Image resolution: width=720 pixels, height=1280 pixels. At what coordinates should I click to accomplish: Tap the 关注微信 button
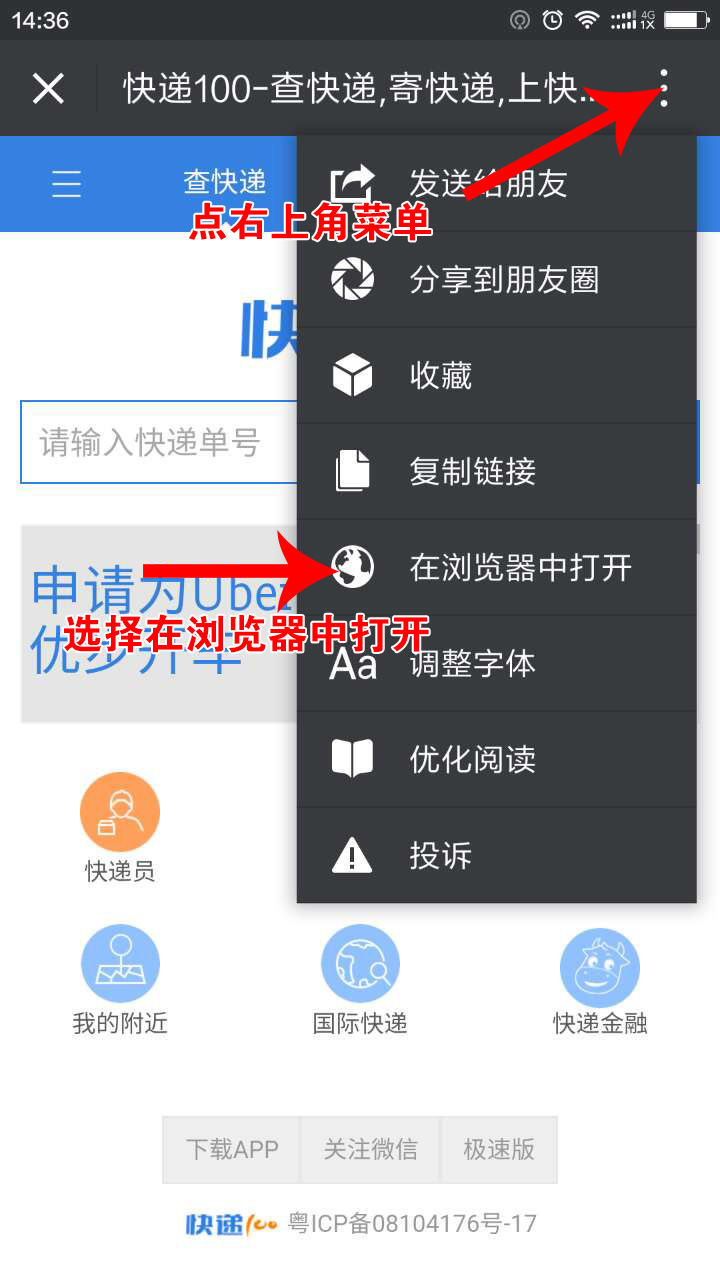(x=370, y=1150)
